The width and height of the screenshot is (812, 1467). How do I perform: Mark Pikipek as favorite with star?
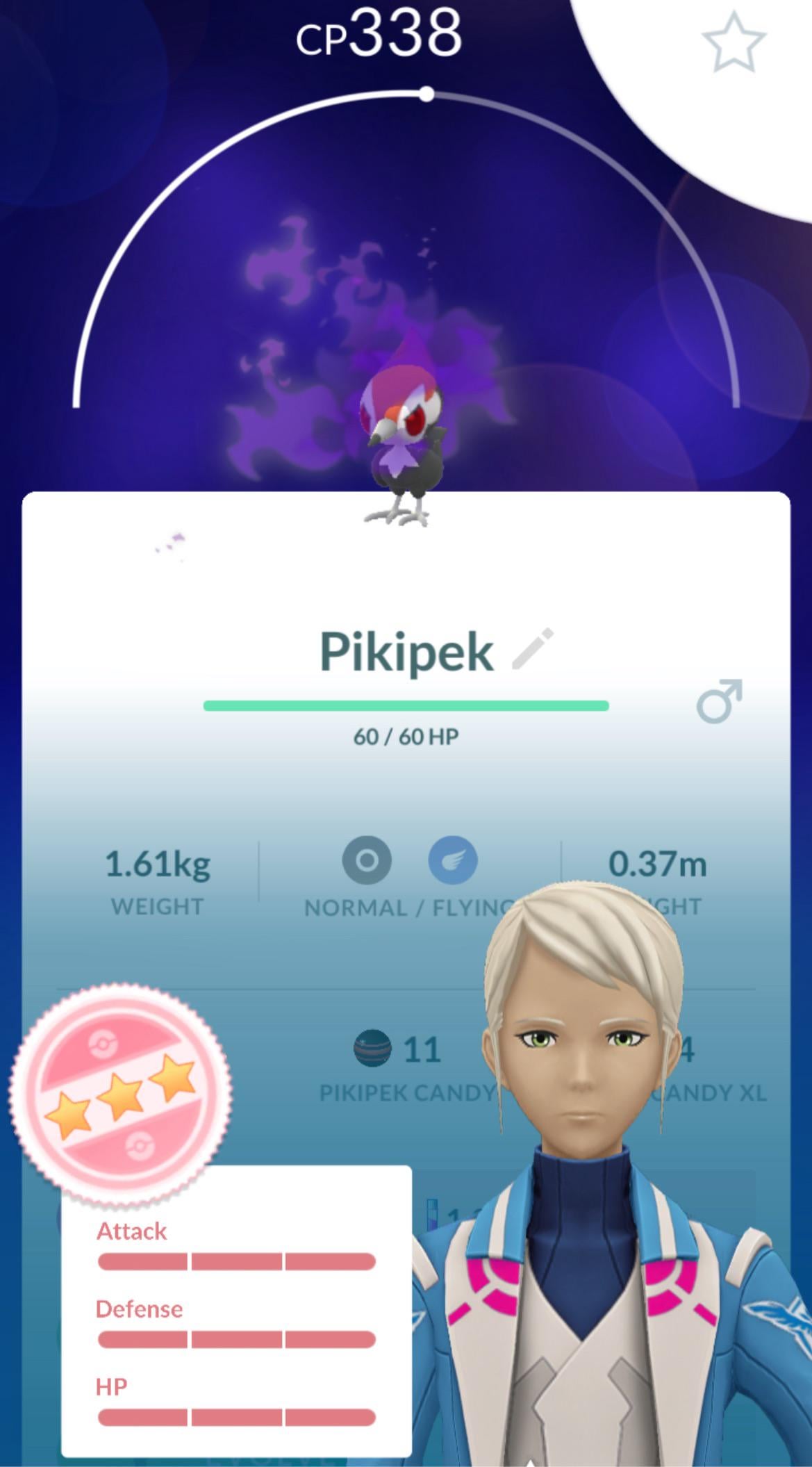(734, 42)
